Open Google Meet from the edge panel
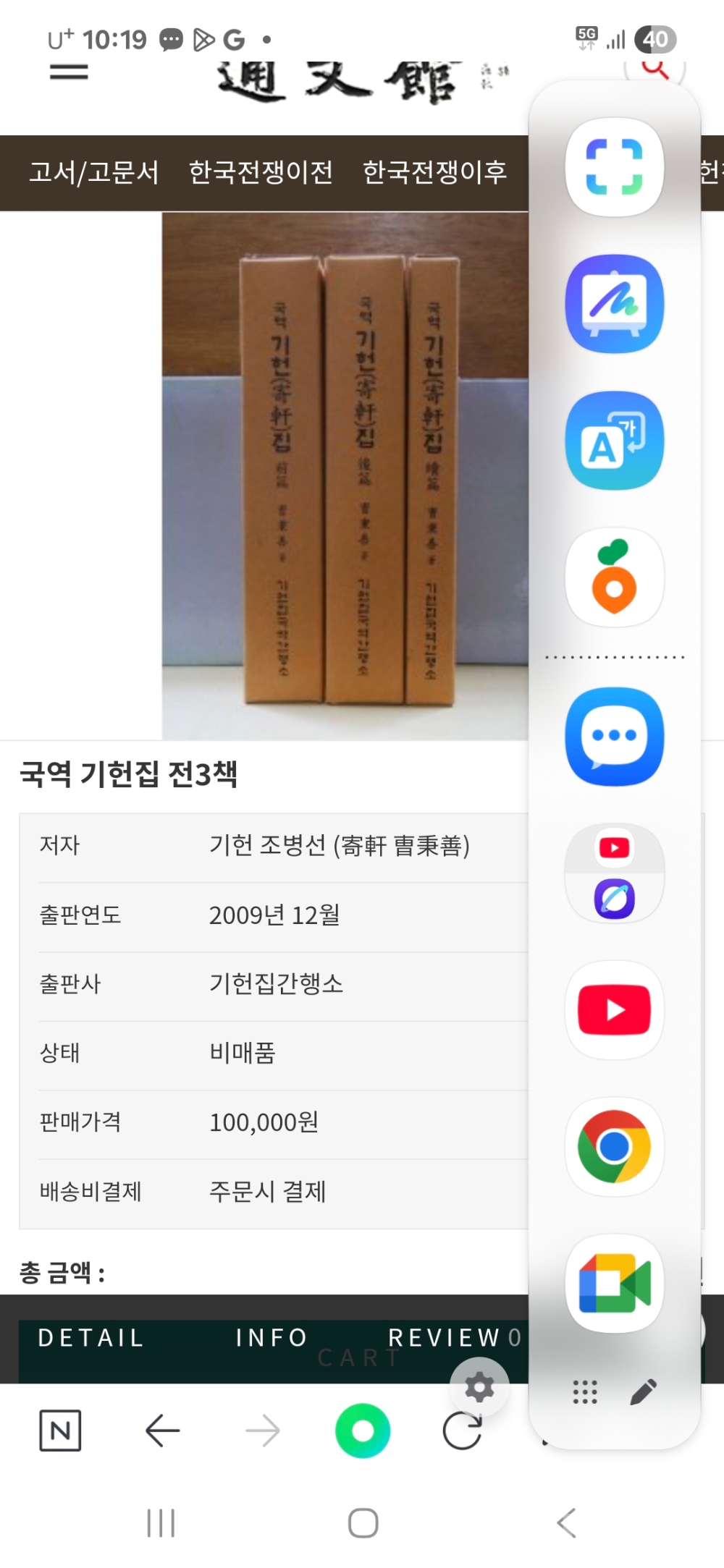The height and width of the screenshot is (1568, 724). pos(614,1284)
